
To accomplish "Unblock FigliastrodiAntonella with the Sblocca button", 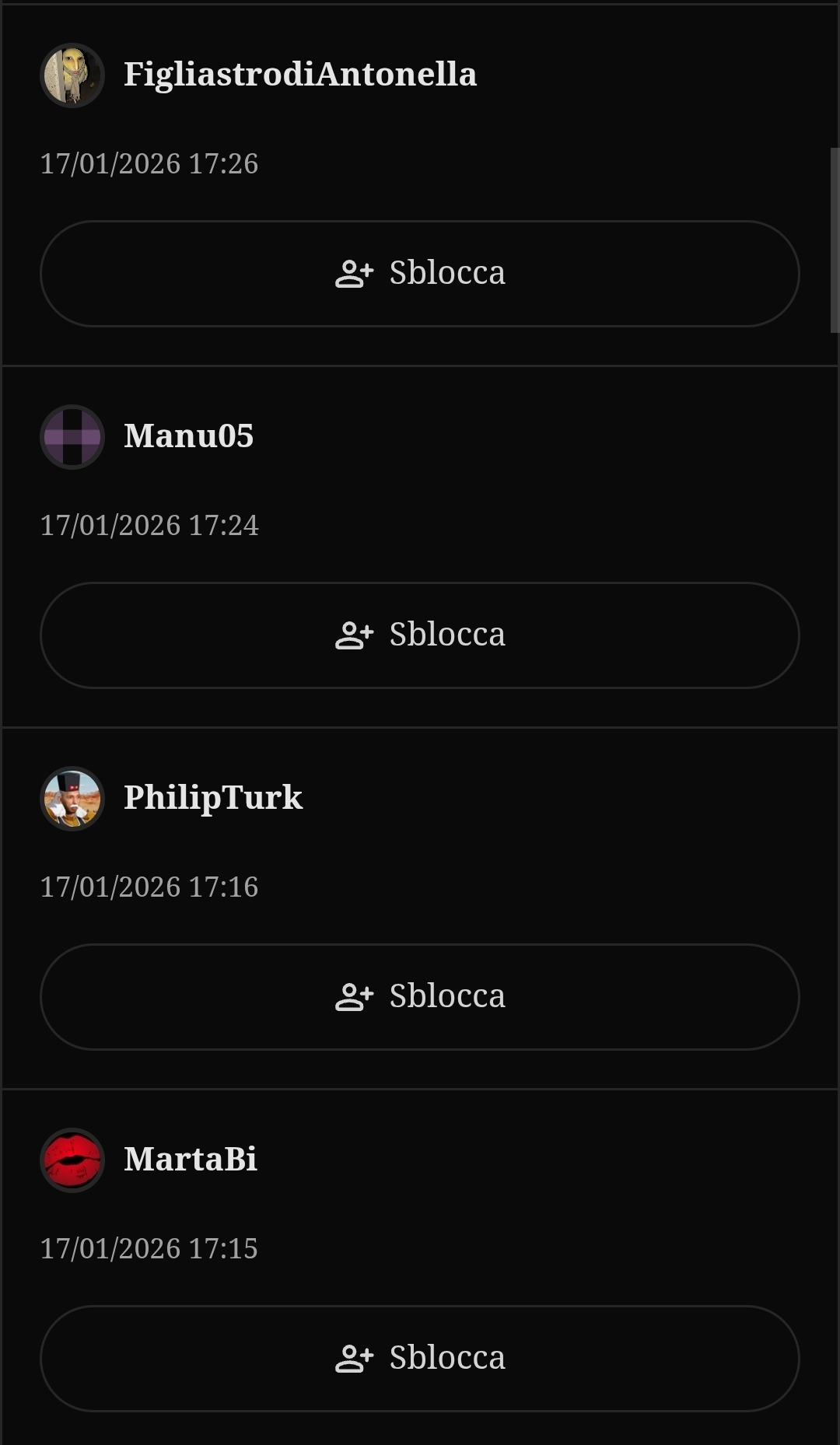I will click(x=420, y=273).
